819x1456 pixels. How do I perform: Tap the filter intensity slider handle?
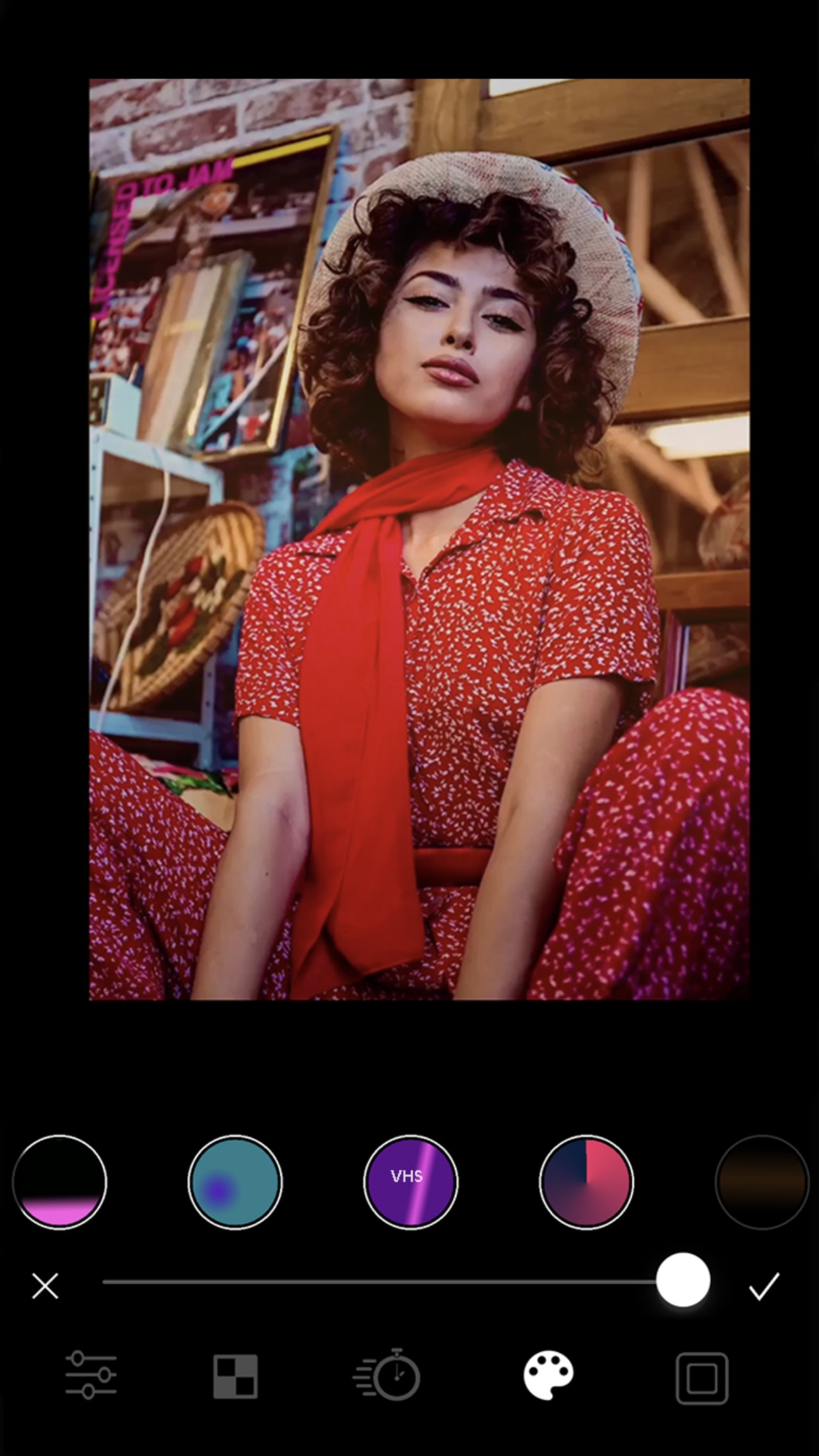point(683,1280)
